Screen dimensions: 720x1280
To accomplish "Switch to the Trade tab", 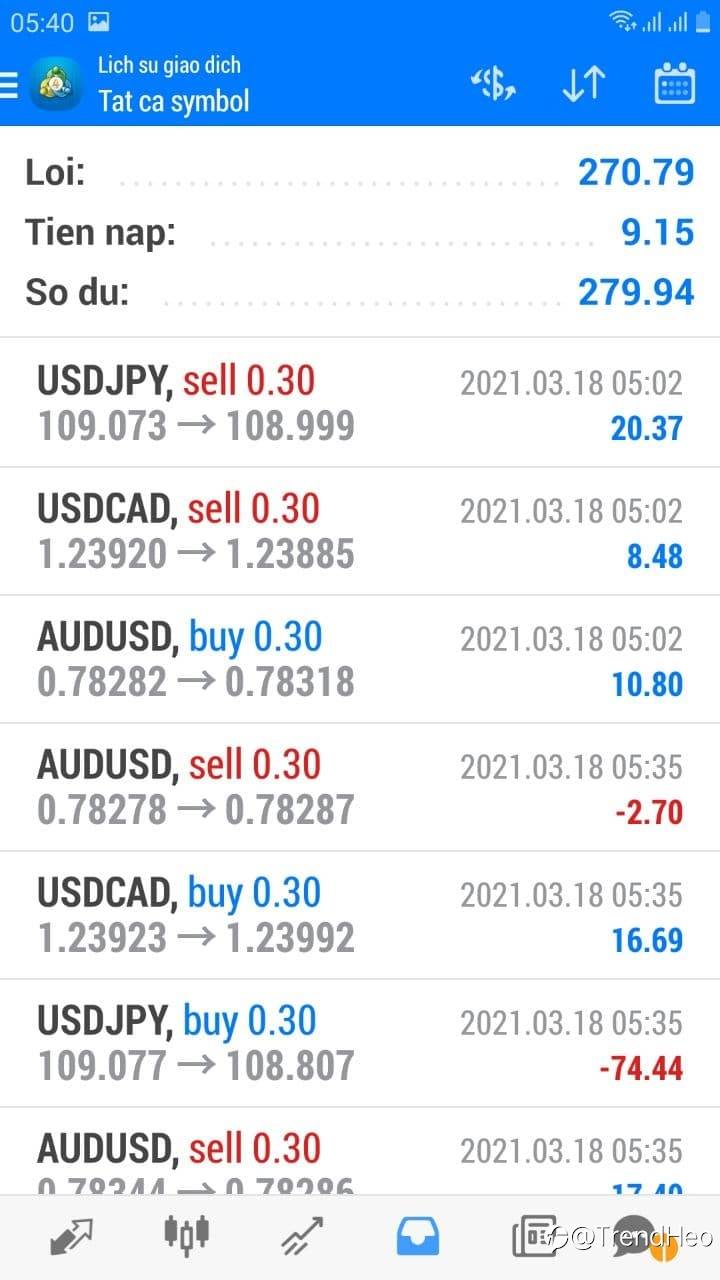I will (302, 1237).
